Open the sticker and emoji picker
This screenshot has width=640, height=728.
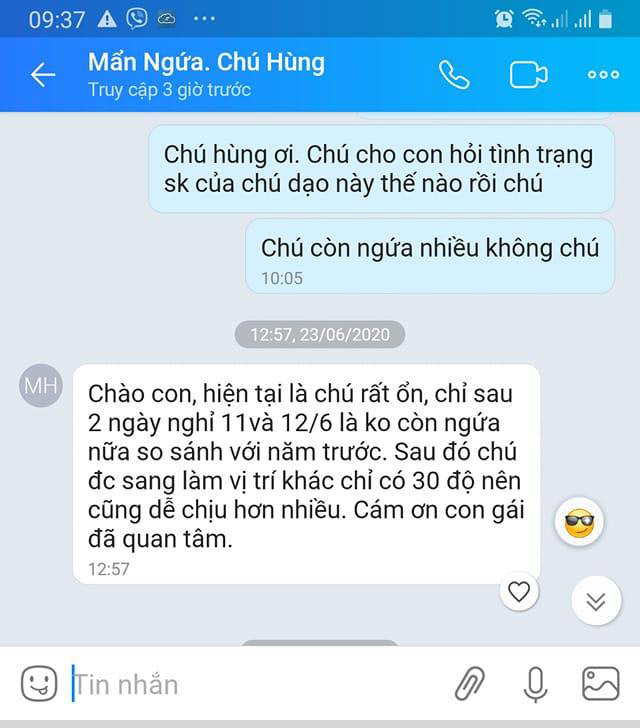point(38,684)
